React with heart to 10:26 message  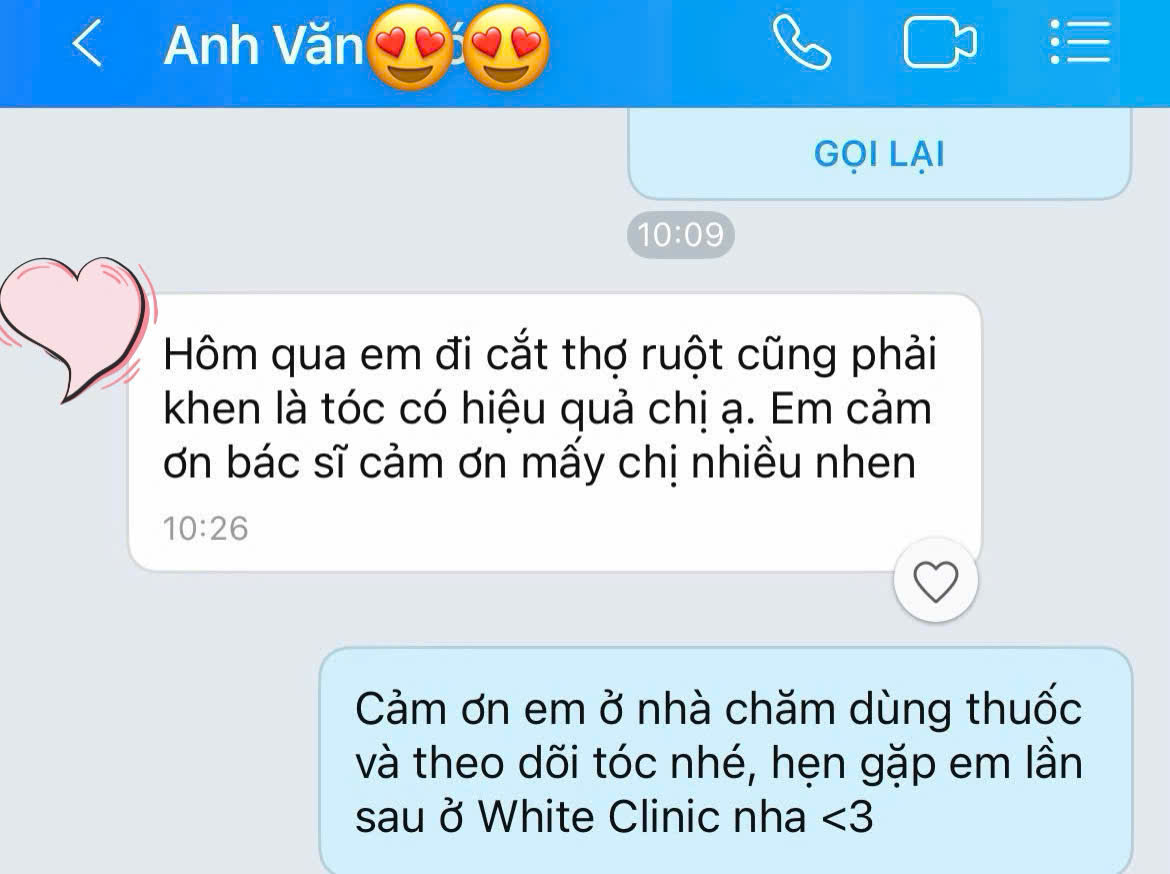(x=936, y=582)
